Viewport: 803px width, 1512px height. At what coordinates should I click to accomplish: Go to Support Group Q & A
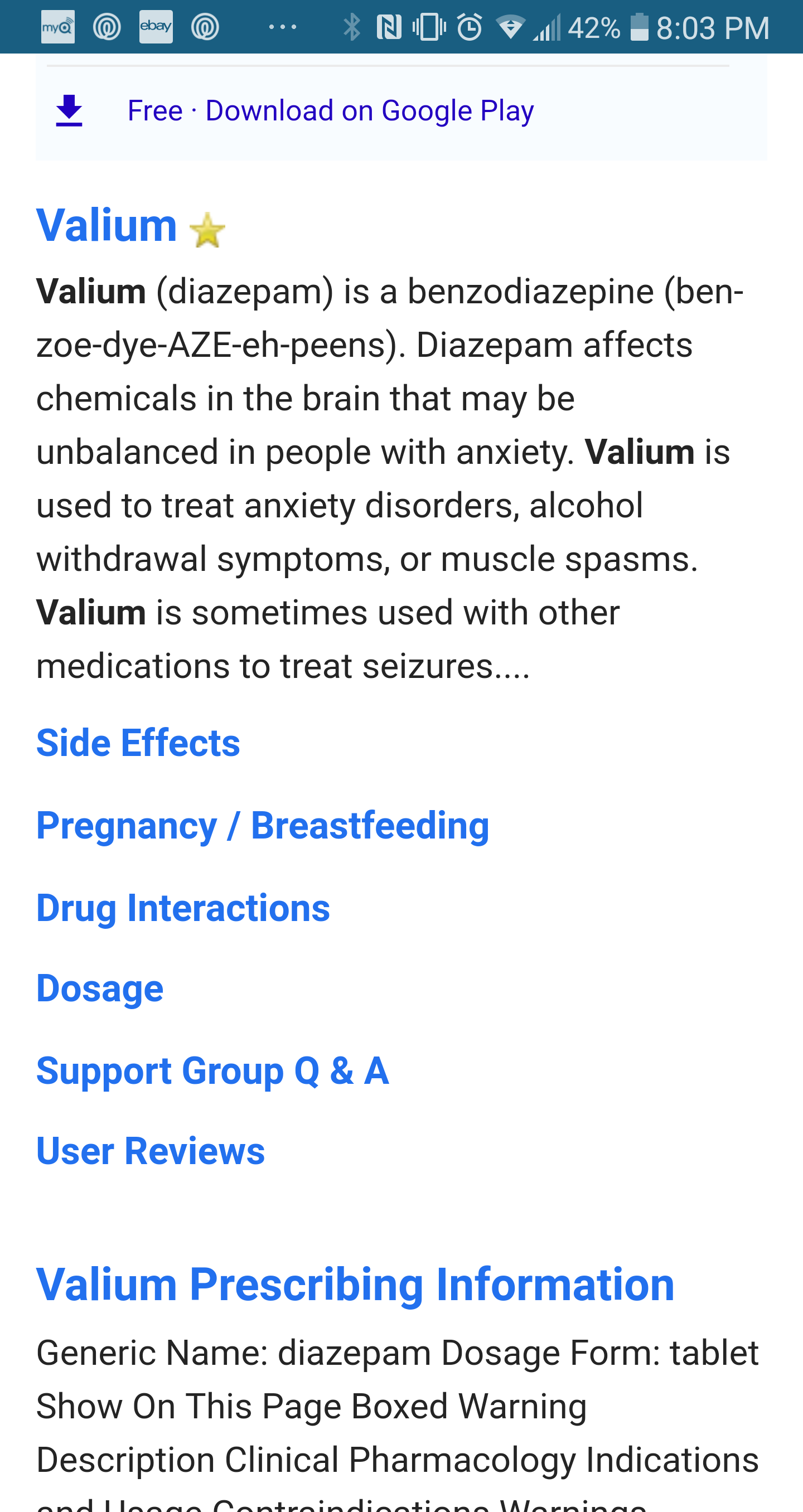coord(212,1070)
